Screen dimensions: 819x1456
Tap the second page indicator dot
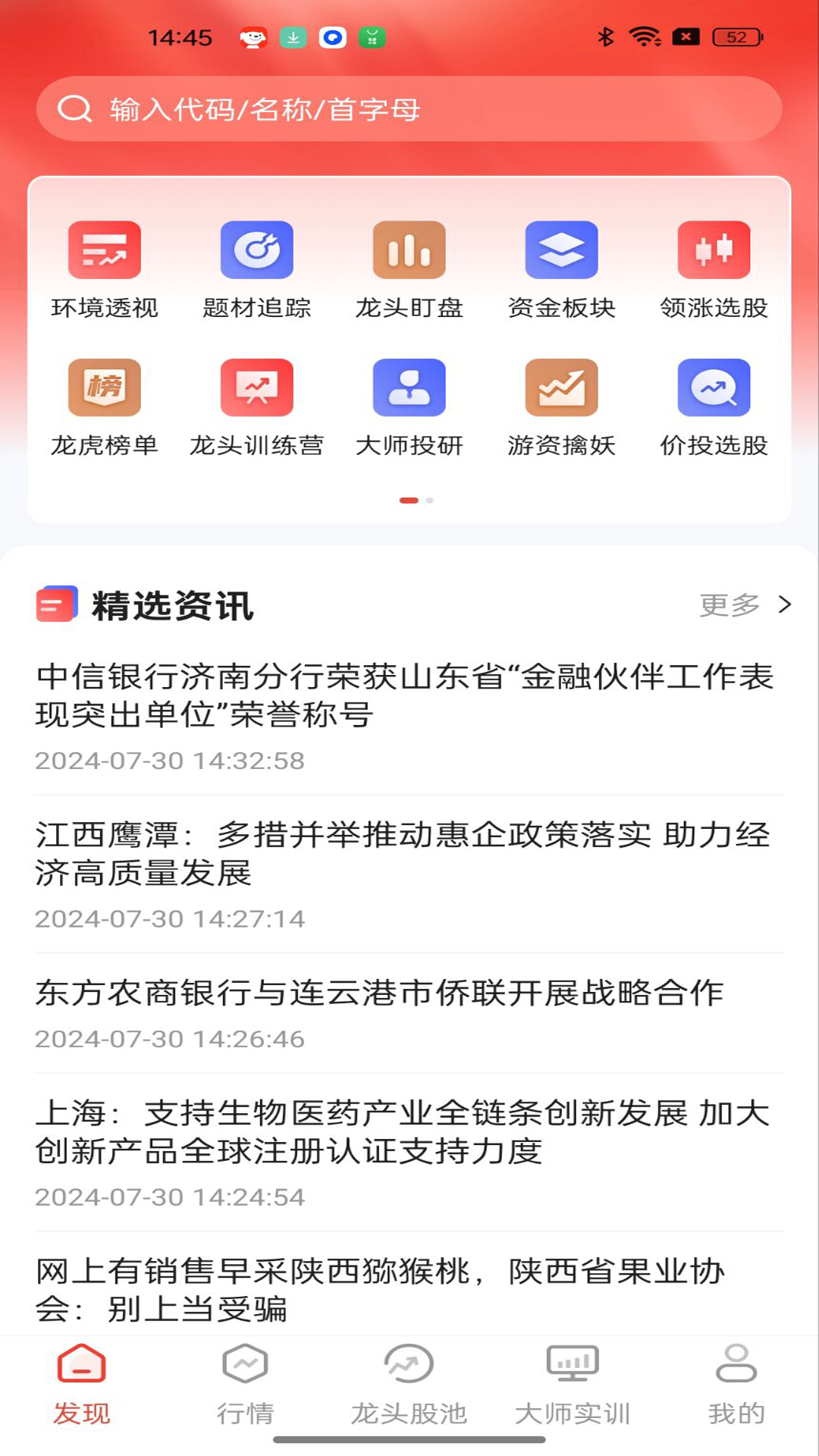click(429, 500)
